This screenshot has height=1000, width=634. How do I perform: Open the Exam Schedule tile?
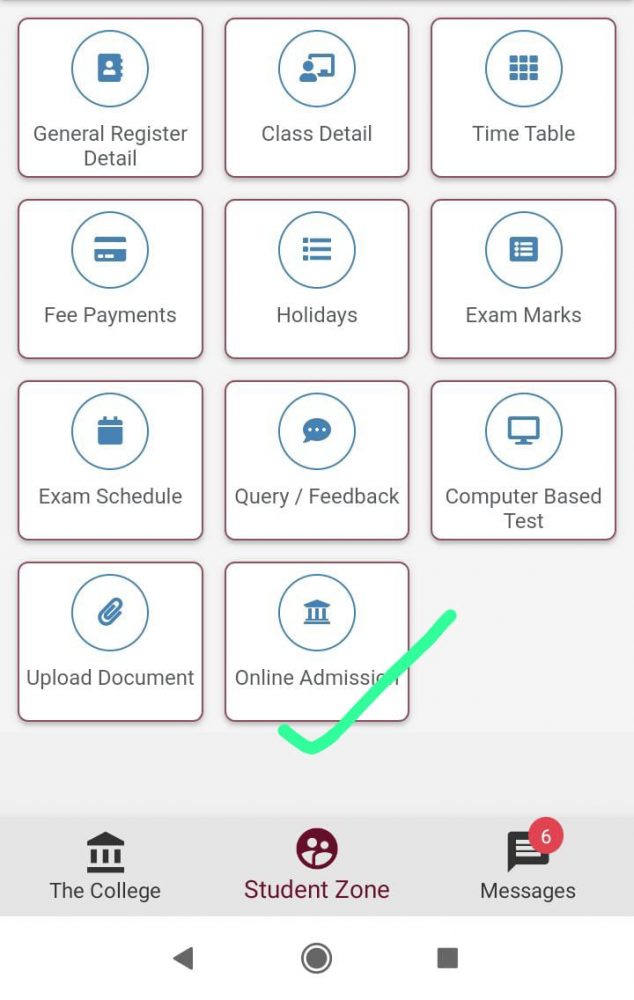coord(110,460)
